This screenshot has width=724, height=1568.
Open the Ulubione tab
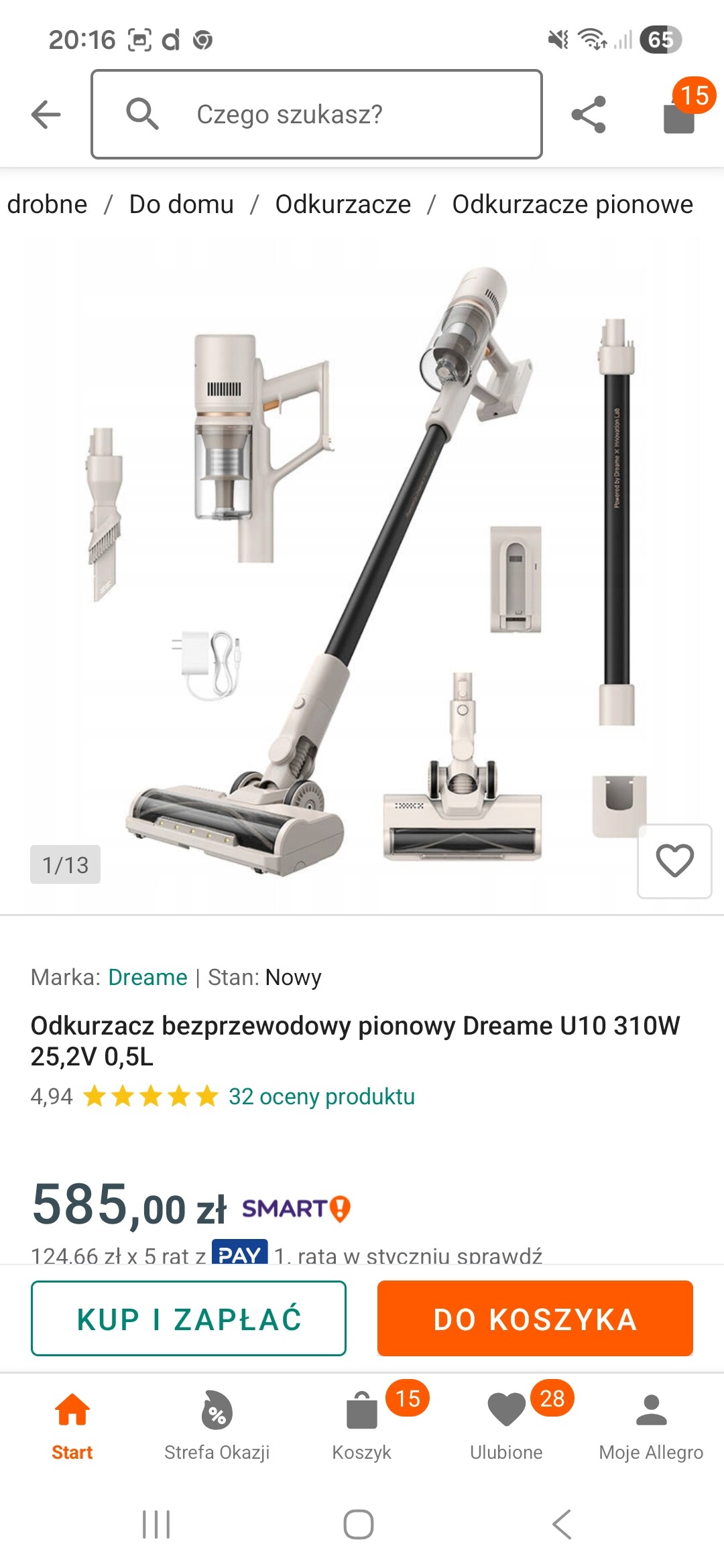[506, 1424]
